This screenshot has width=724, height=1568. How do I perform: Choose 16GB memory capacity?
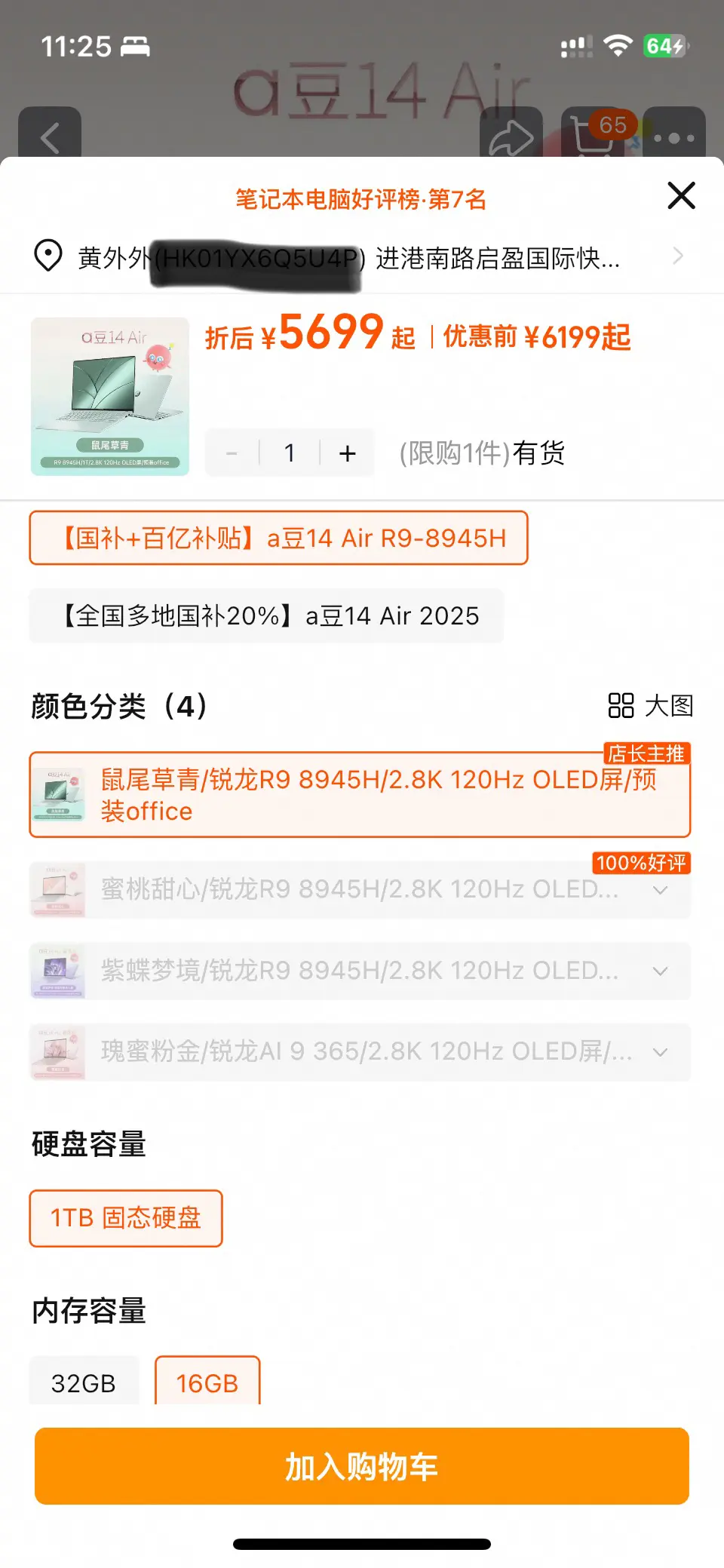point(207,1382)
